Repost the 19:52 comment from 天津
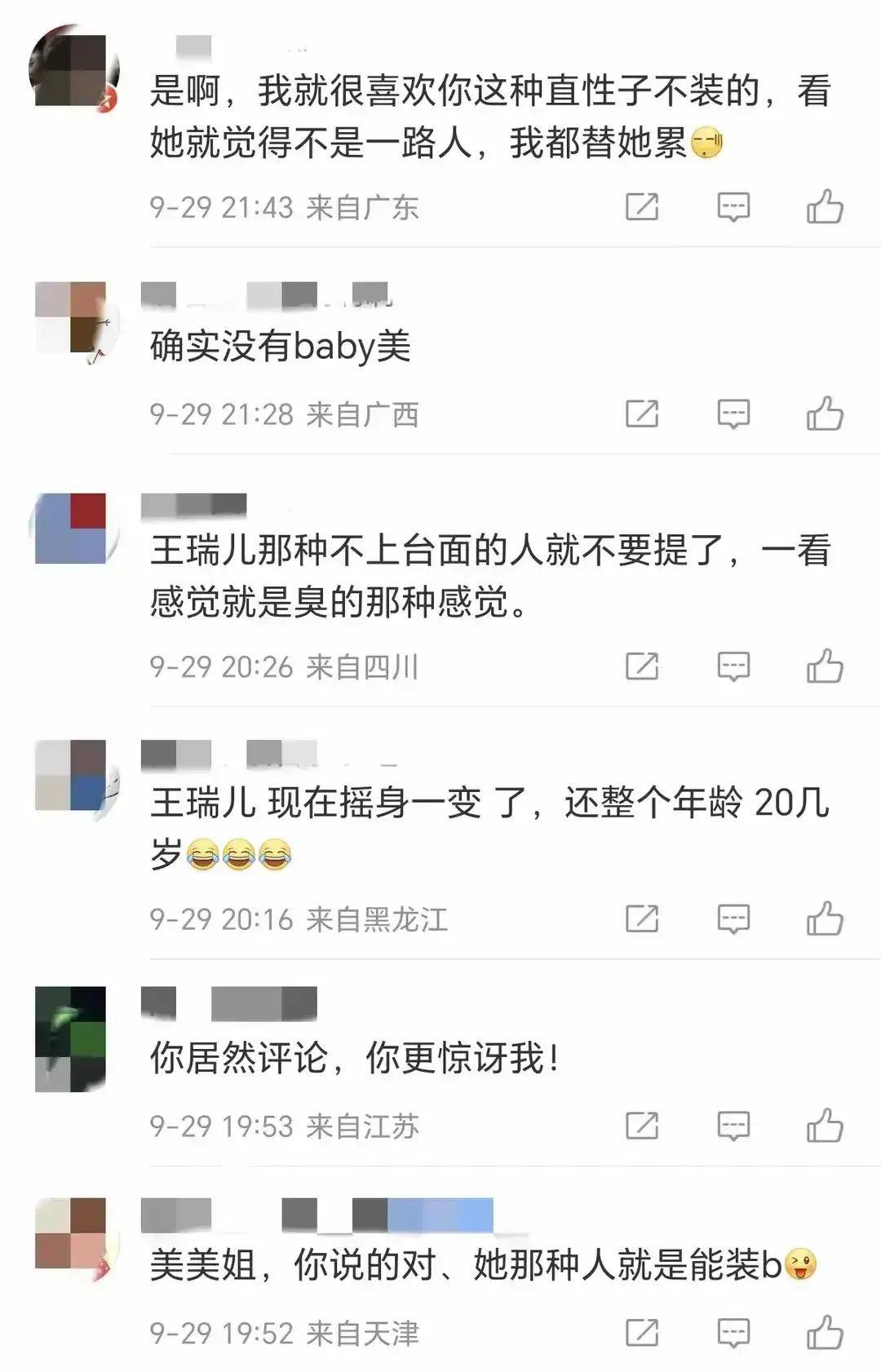 642,1334
